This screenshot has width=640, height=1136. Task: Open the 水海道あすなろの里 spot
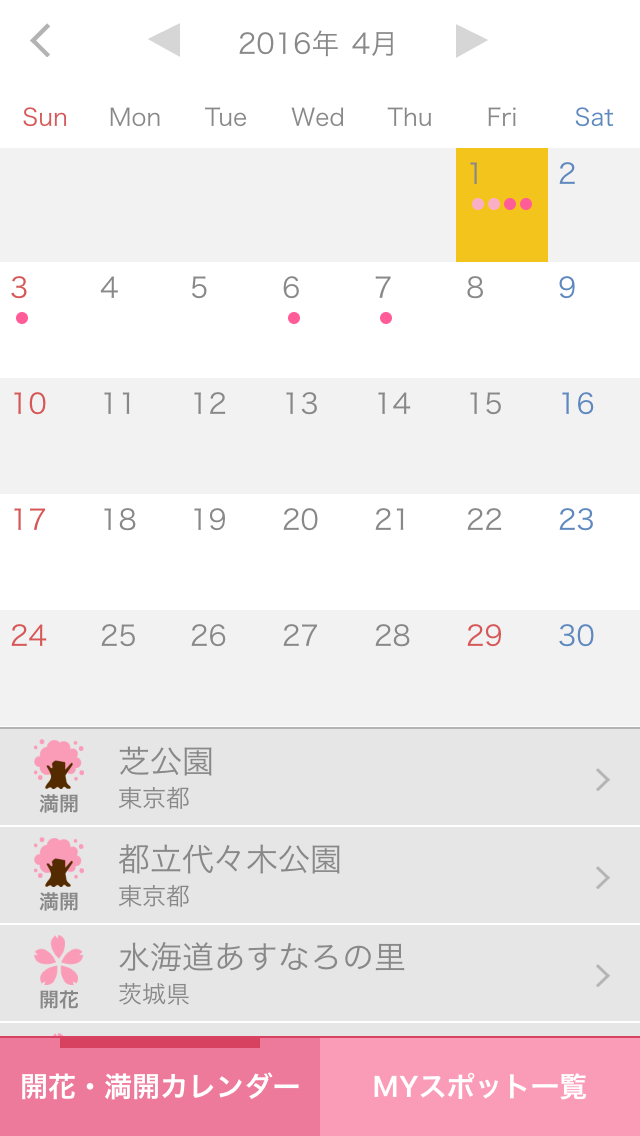pyautogui.click(x=320, y=973)
